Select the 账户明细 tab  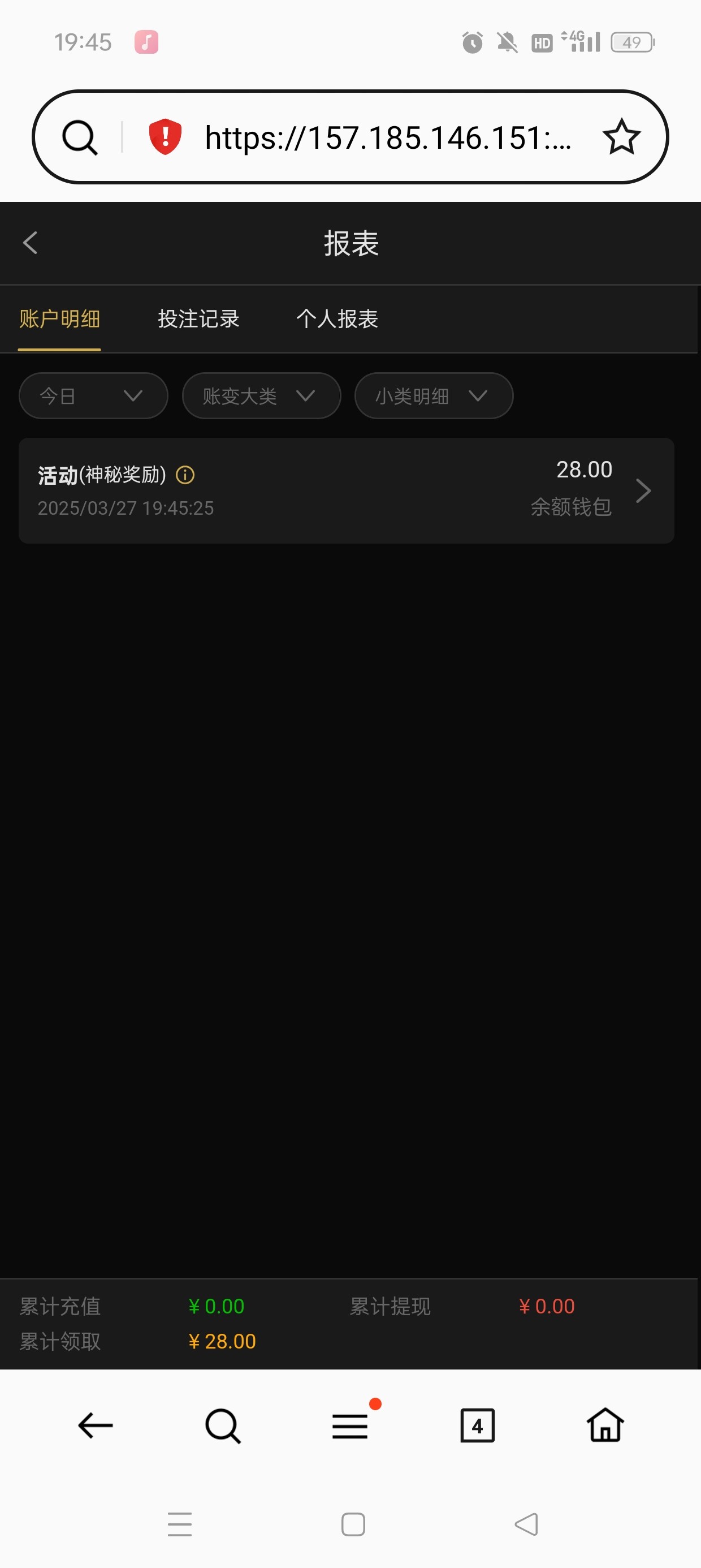(59, 319)
